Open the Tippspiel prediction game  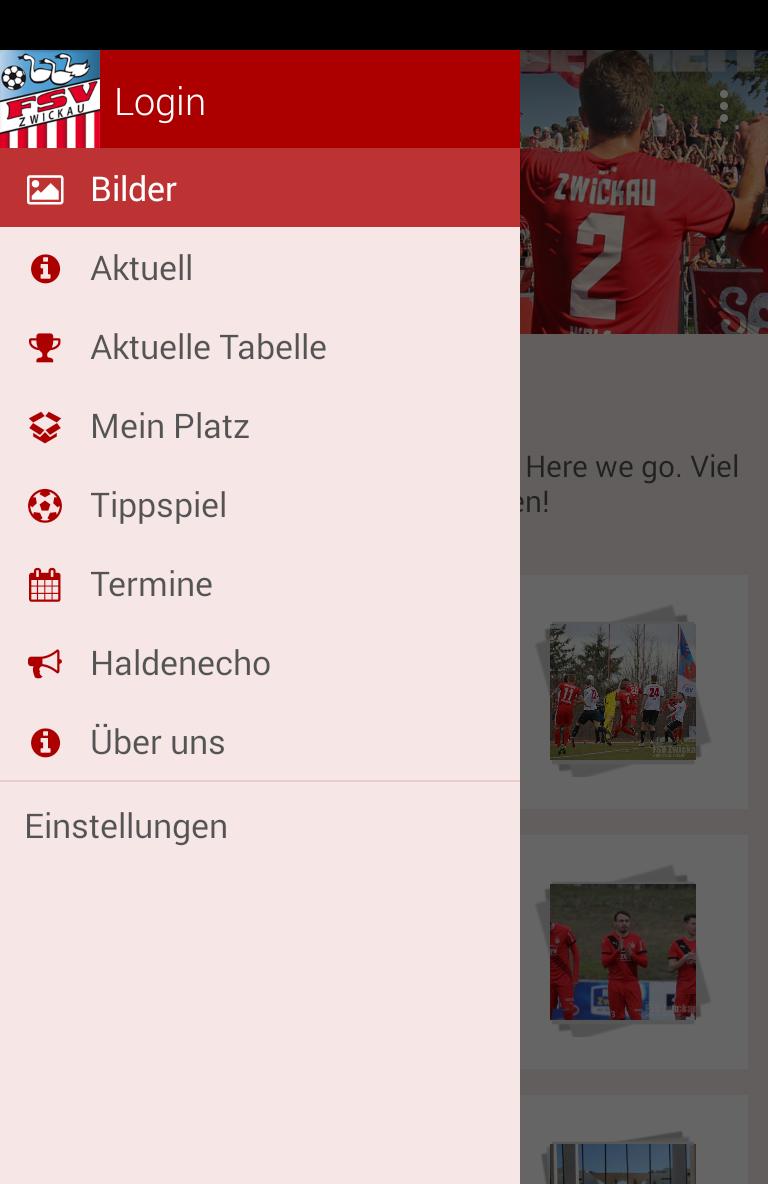coord(158,504)
